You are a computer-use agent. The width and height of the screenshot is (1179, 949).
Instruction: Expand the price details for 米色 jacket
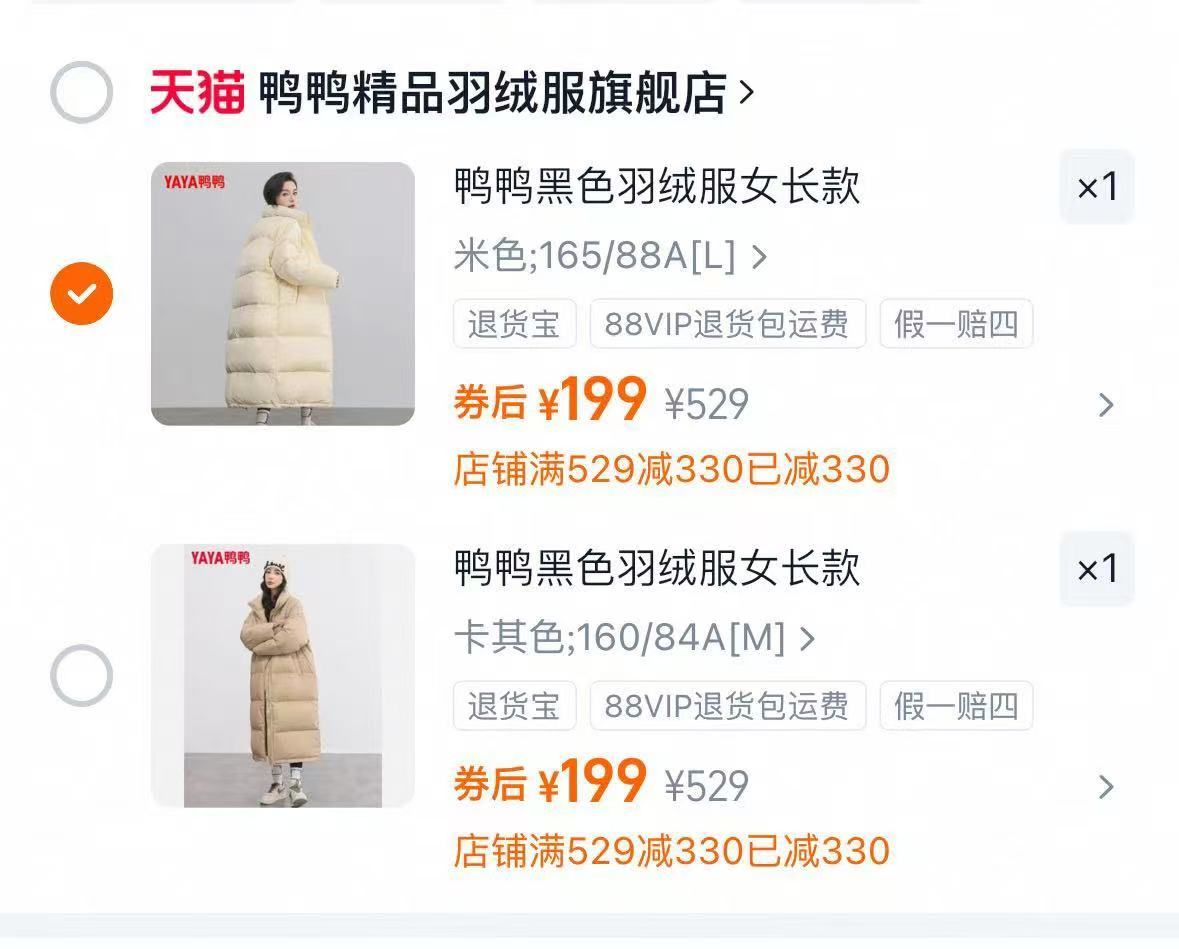click(x=1105, y=405)
